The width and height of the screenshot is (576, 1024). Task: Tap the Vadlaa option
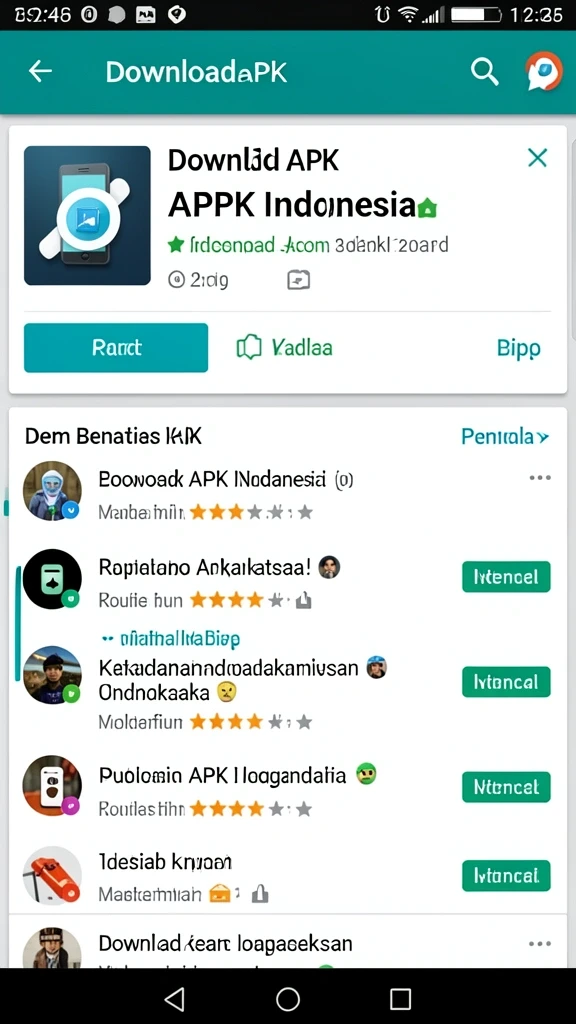[284, 347]
